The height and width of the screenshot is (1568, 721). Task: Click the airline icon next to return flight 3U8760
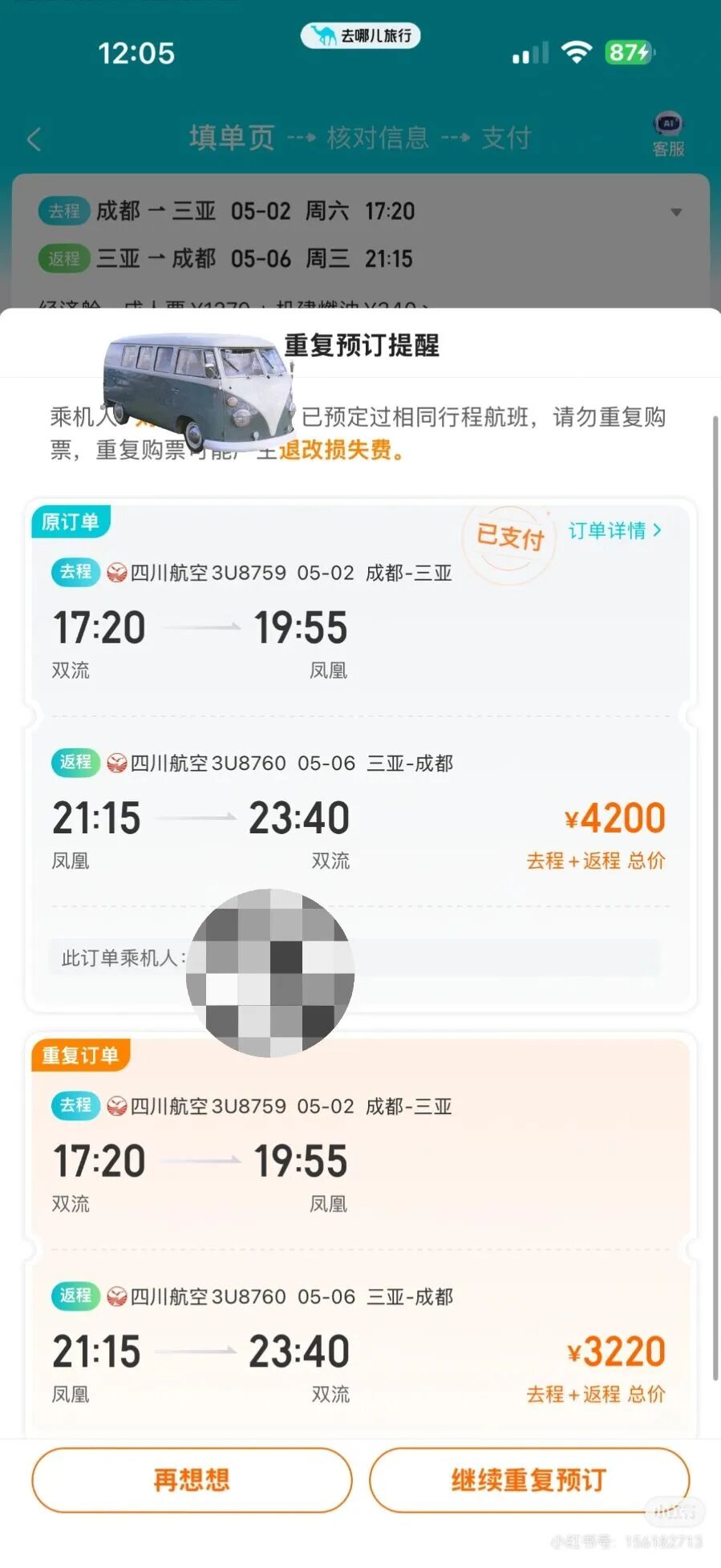(119, 763)
